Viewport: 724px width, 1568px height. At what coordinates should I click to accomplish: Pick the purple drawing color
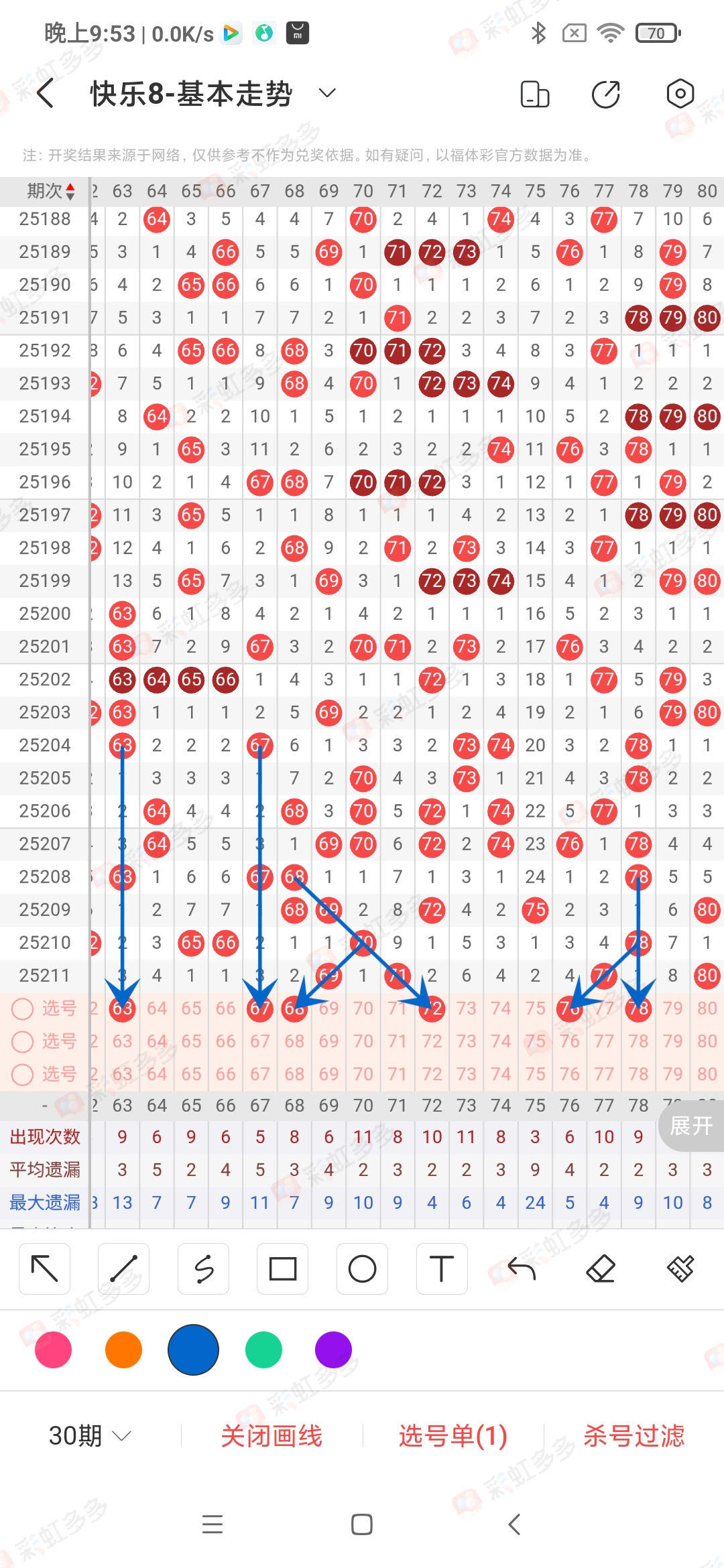coord(333,1350)
